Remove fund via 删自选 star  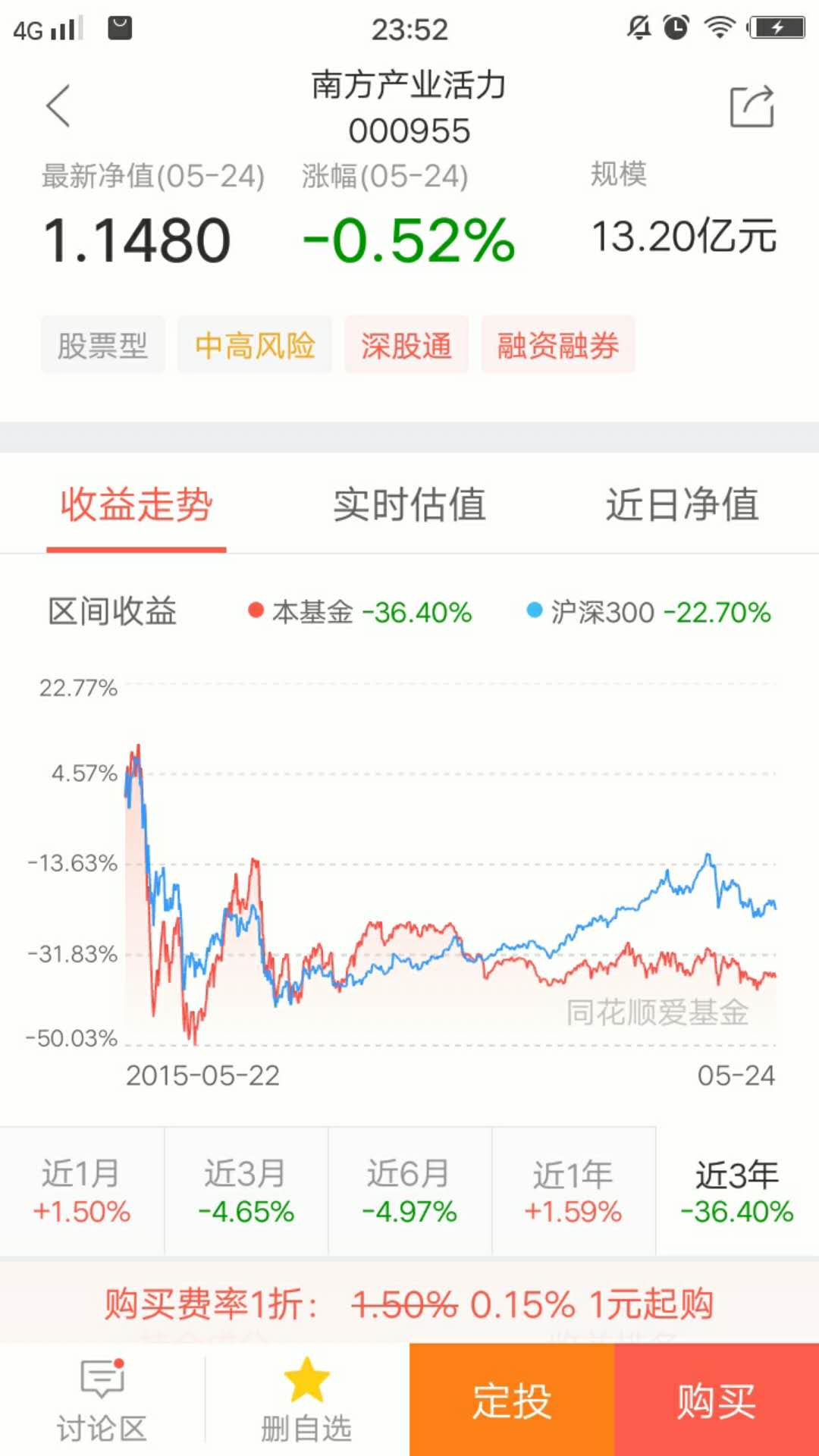tap(306, 1401)
